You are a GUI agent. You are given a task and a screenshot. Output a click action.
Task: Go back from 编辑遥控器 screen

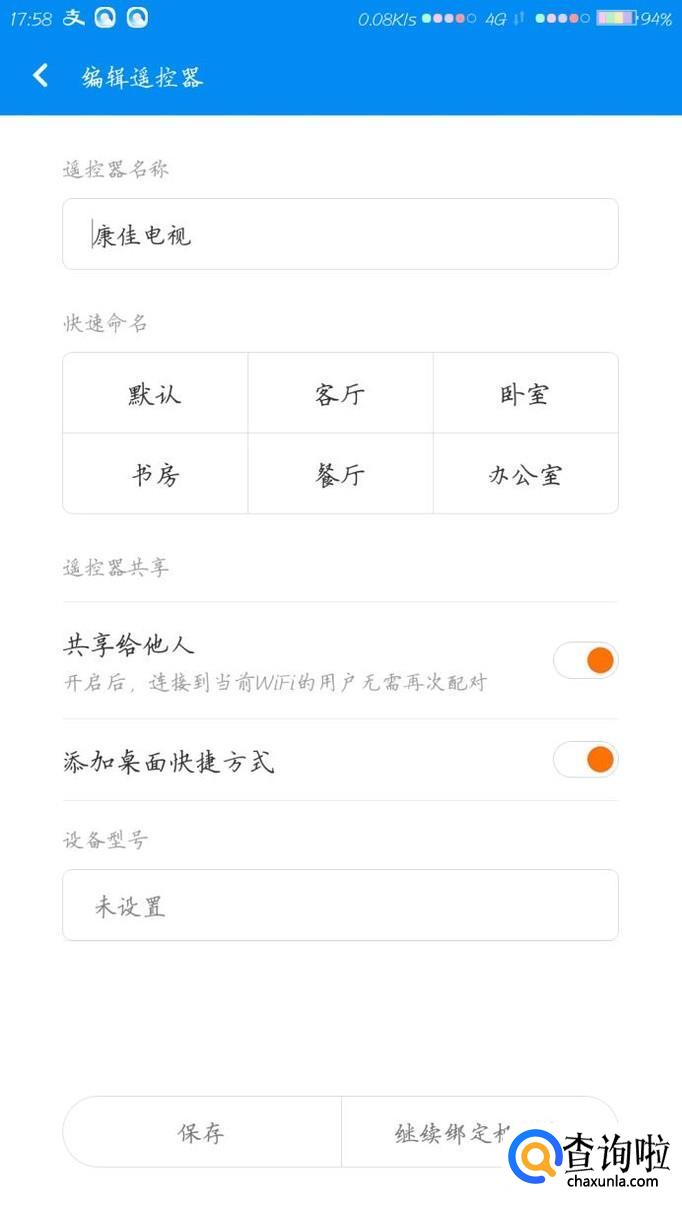pos(40,76)
